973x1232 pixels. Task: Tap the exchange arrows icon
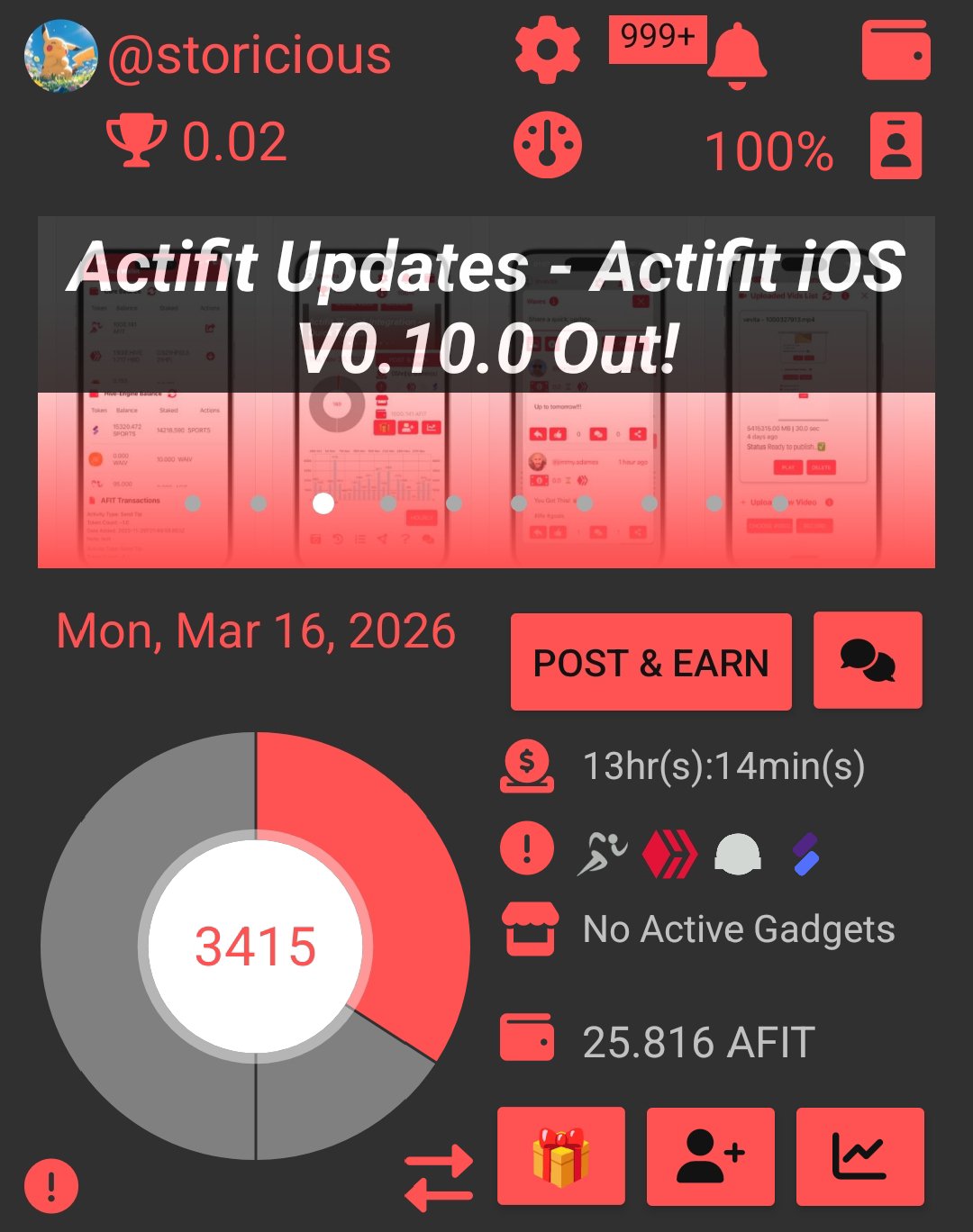[439, 1178]
